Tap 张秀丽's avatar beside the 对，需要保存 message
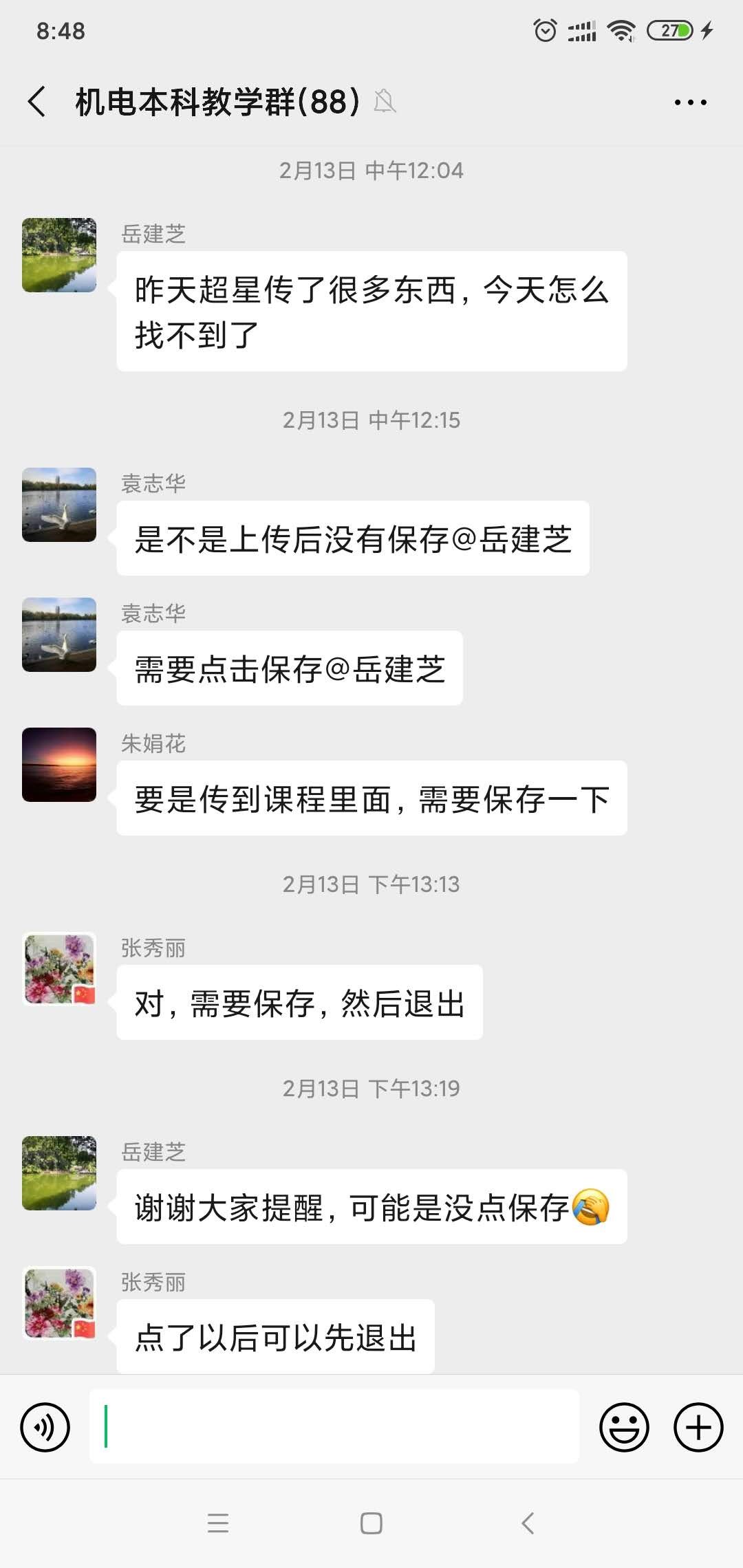Image resolution: width=743 pixels, height=1568 pixels. (x=59, y=969)
